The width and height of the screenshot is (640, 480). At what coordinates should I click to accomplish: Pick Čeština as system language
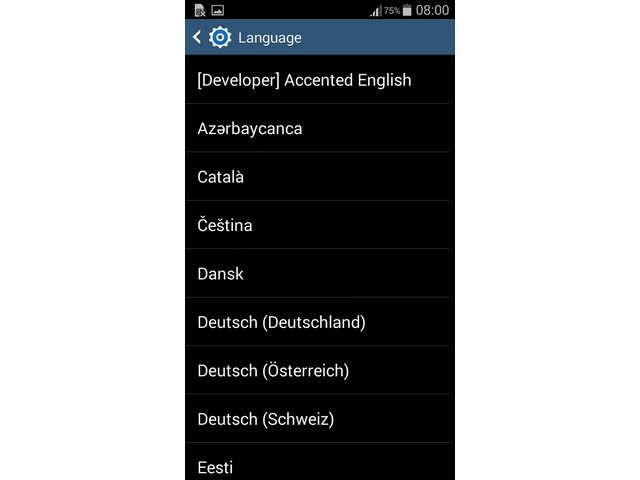225,225
